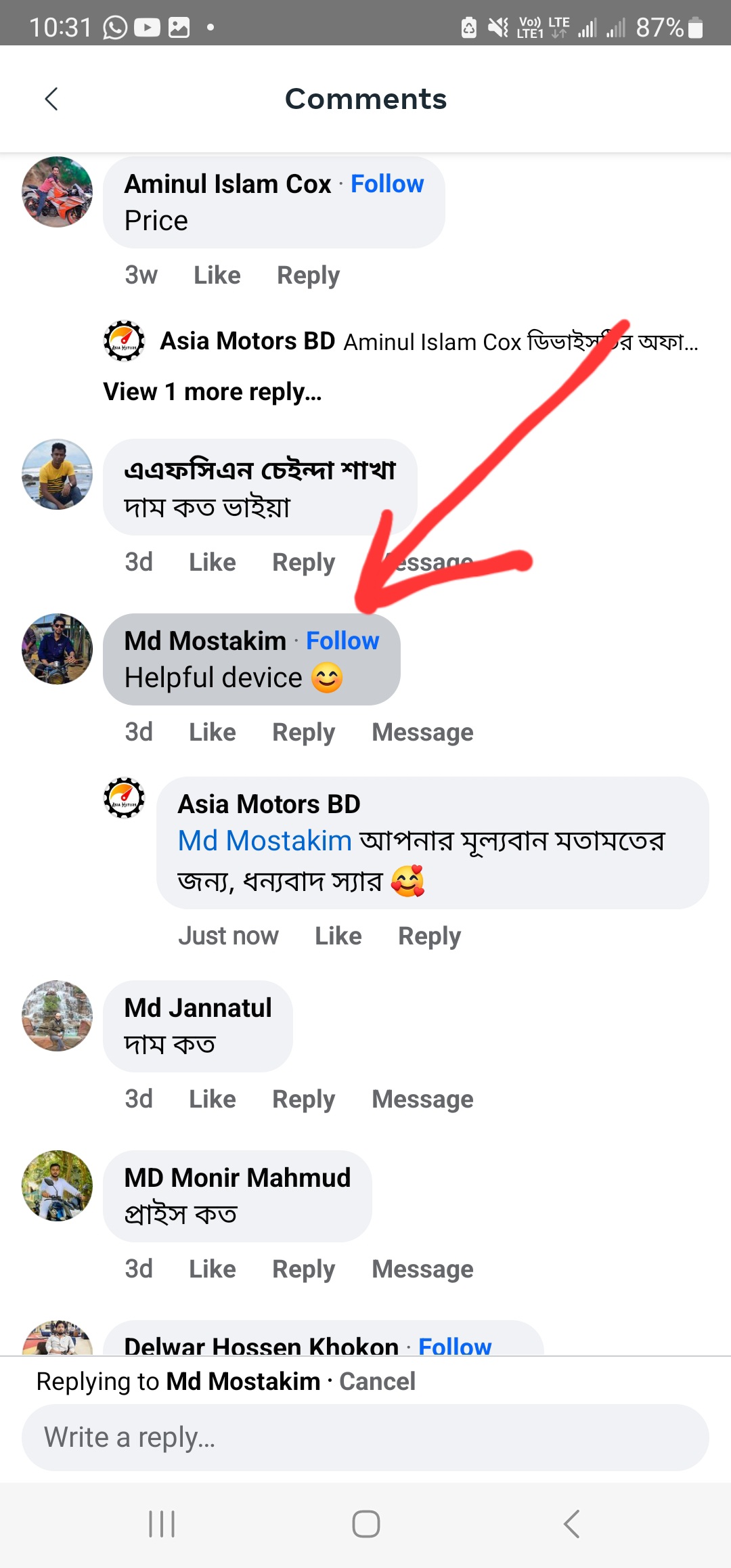Go to the system home screen
The image size is (731, 1568).
coord(365,1524)
